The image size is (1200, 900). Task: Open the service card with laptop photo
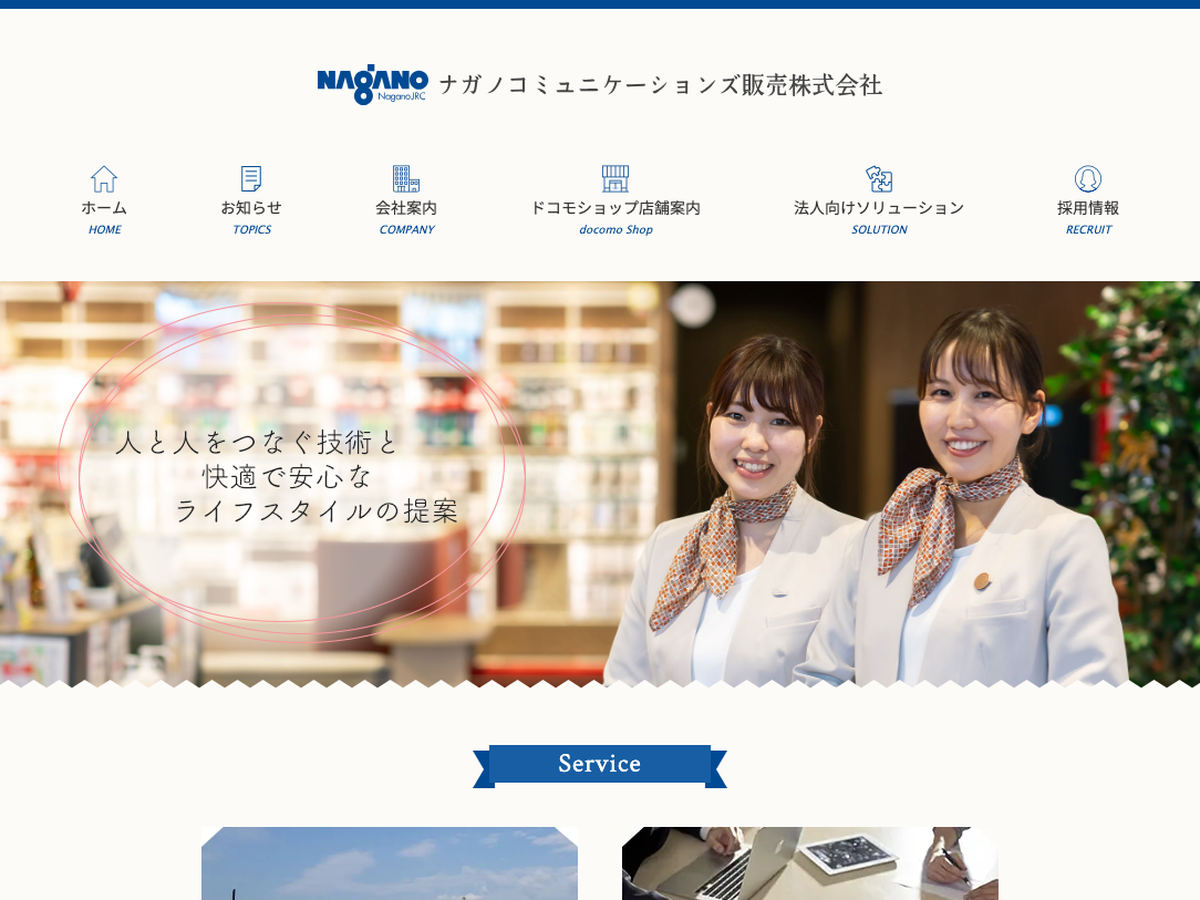(x=810, y=863)
